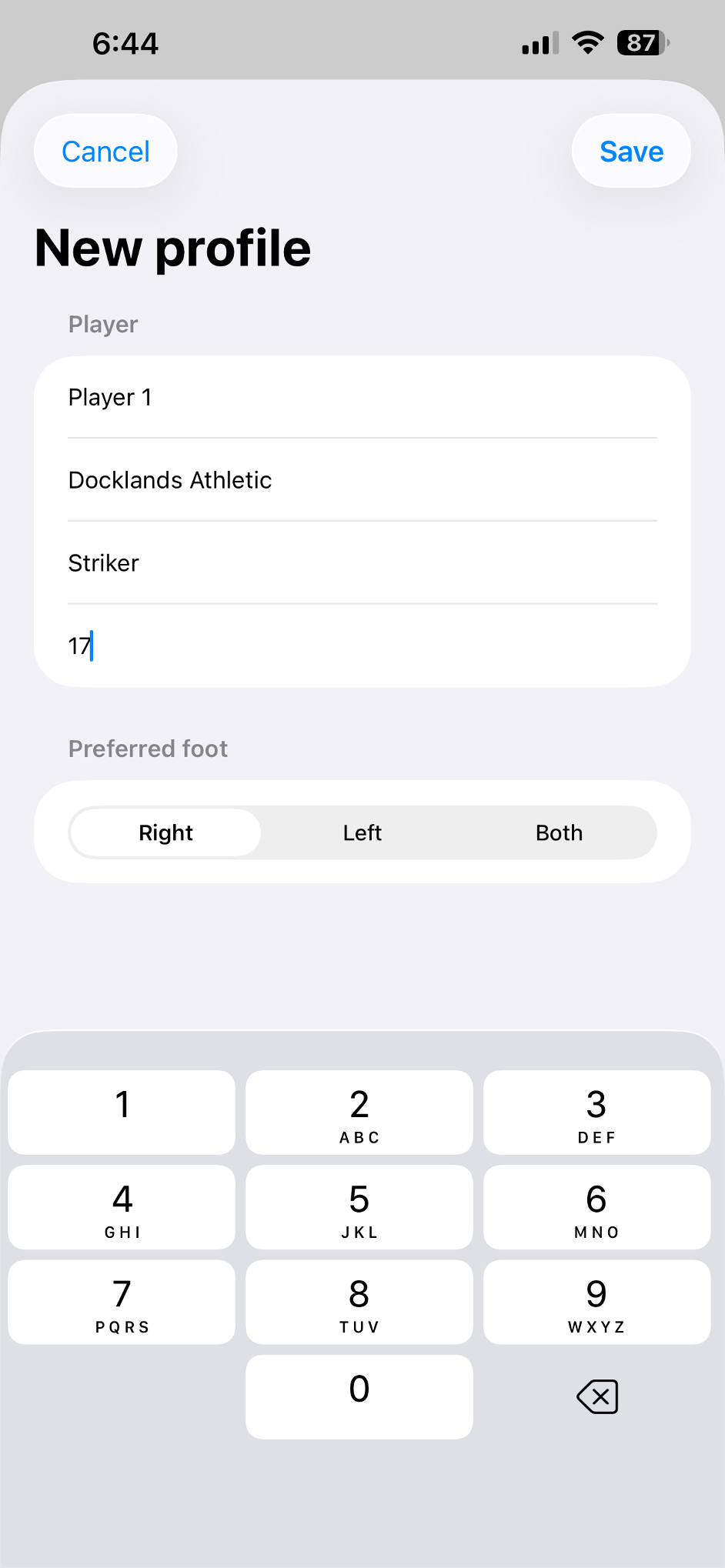Select Left as preferred foot
Screen dimensions: 725x1568
coord(362,832)
